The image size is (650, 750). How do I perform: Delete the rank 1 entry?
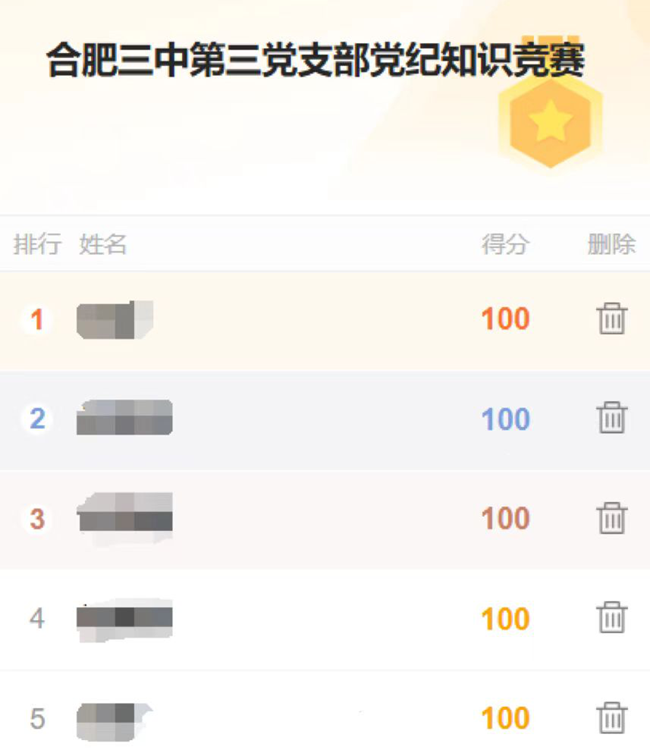coord(612,319)
